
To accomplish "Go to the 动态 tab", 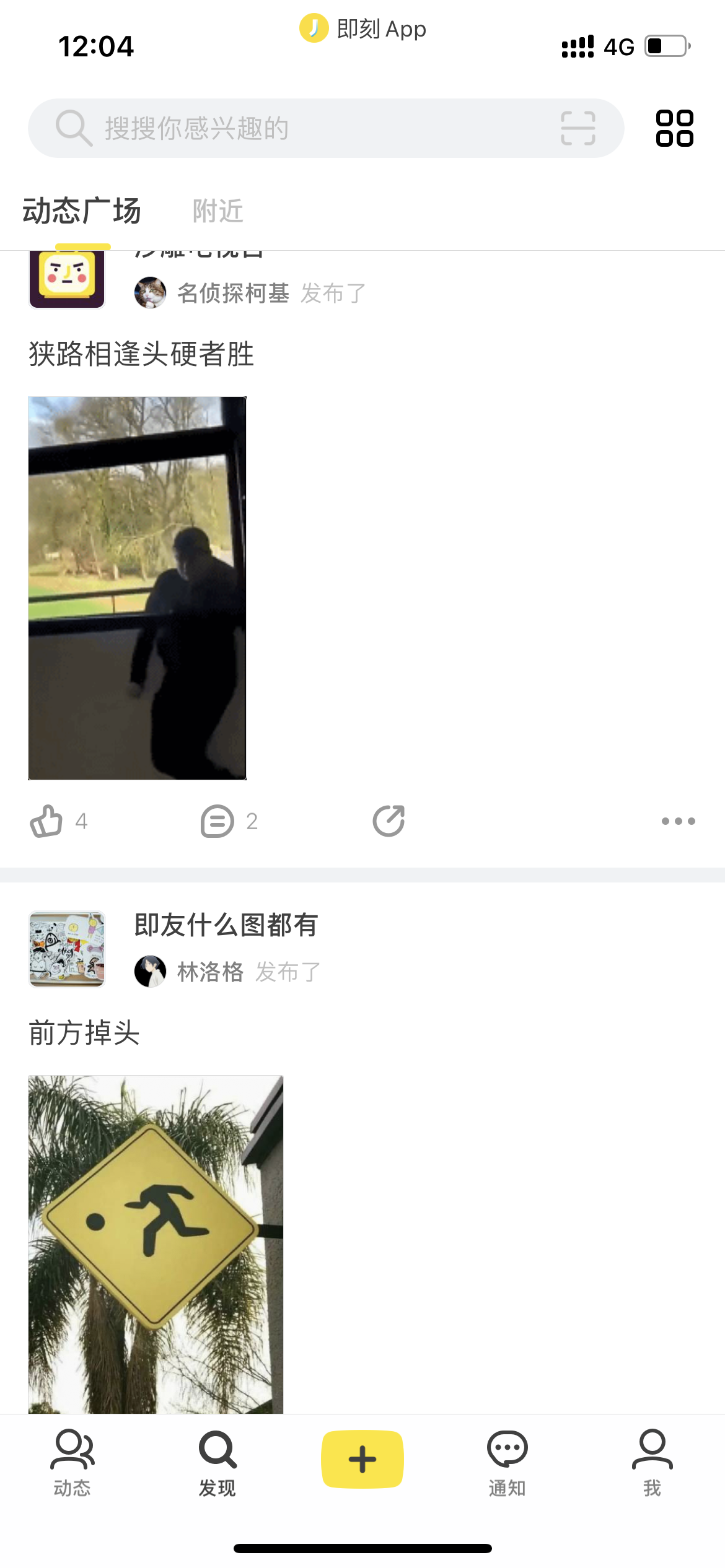I will 72,1461.
